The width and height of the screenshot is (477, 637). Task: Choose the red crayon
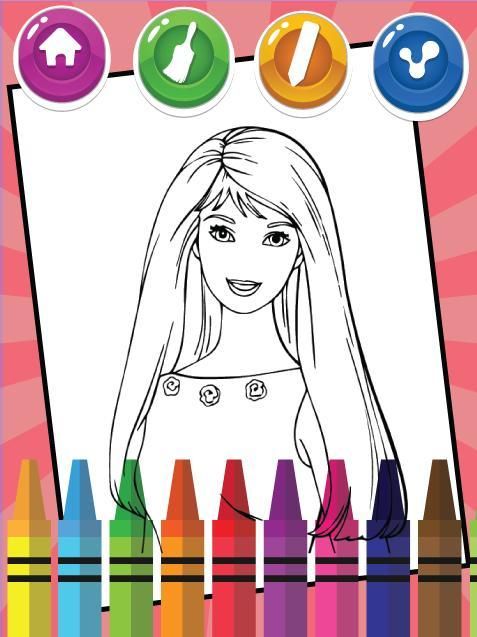pyautogui.click(x=234, y=548)
